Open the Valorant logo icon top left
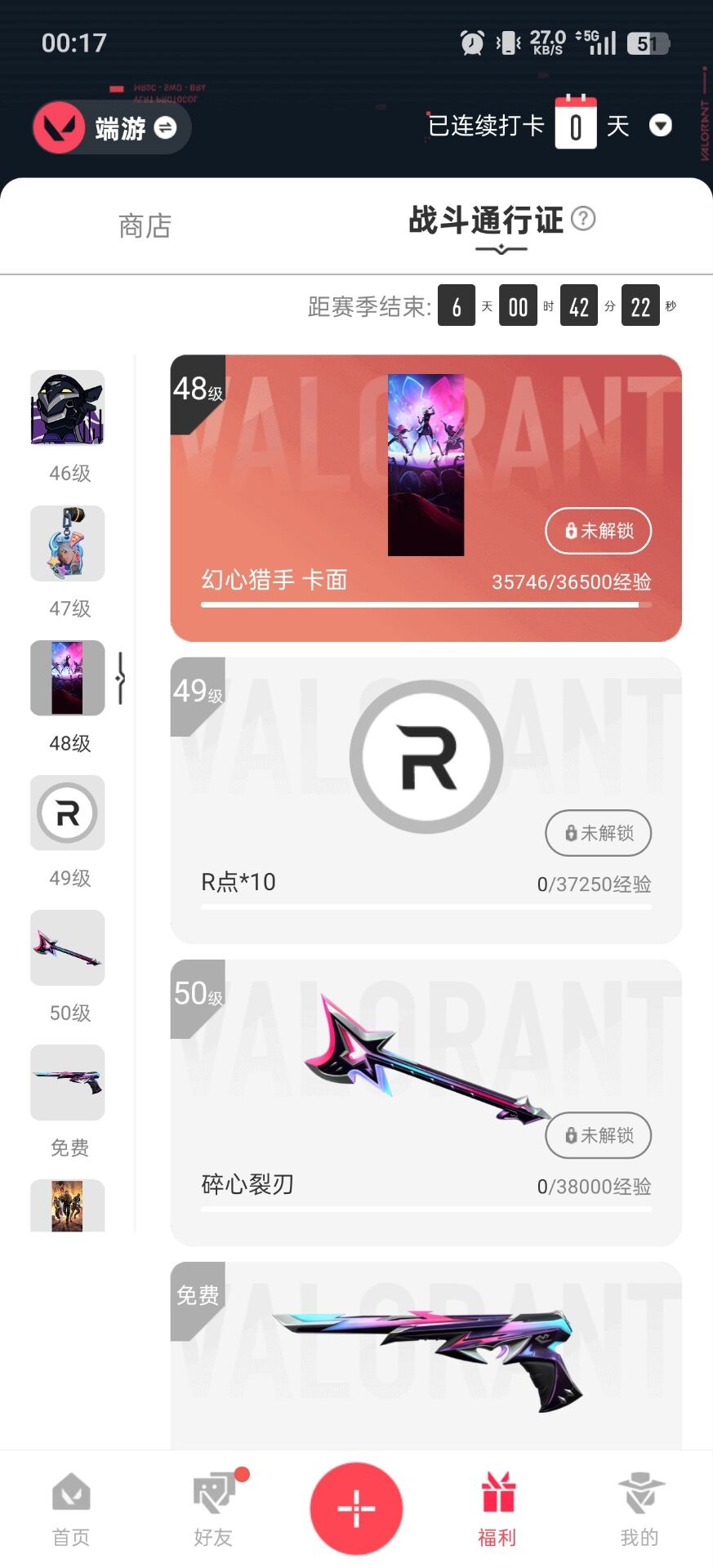 point(59,127)
